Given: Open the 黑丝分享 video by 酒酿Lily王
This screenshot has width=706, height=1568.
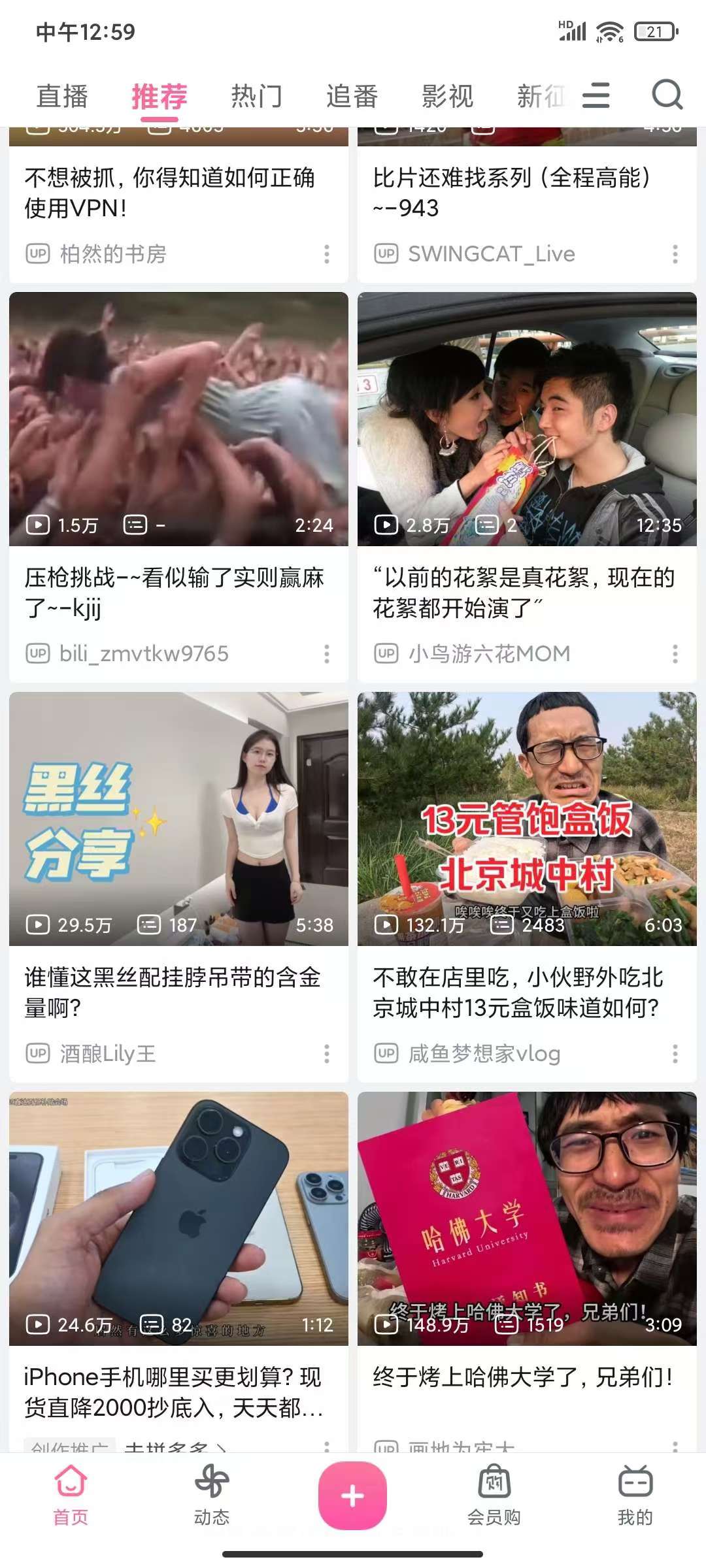Looking at the screenshot, I should tap(178, 819).
